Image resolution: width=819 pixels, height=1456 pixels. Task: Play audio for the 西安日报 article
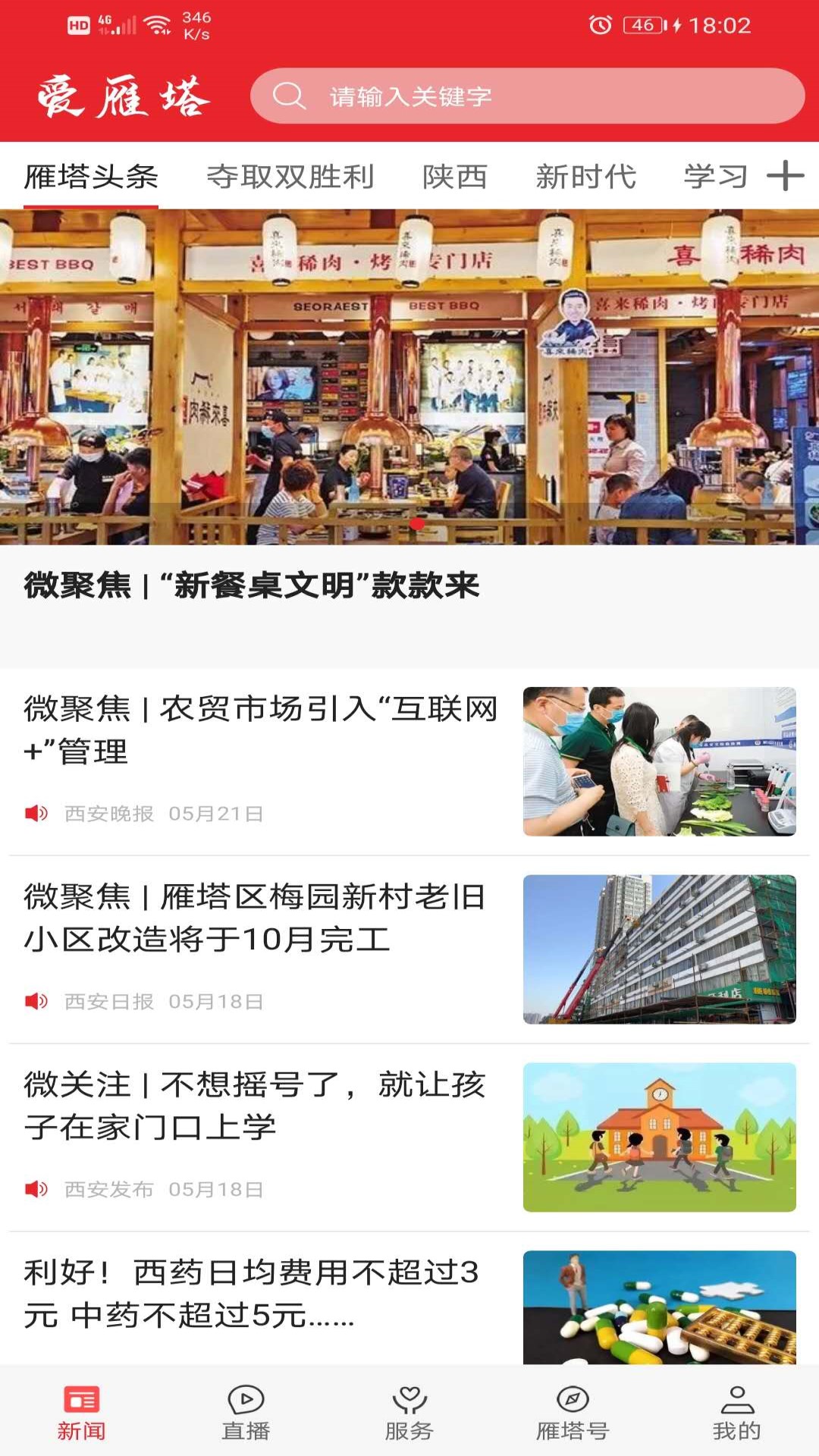36,1002
